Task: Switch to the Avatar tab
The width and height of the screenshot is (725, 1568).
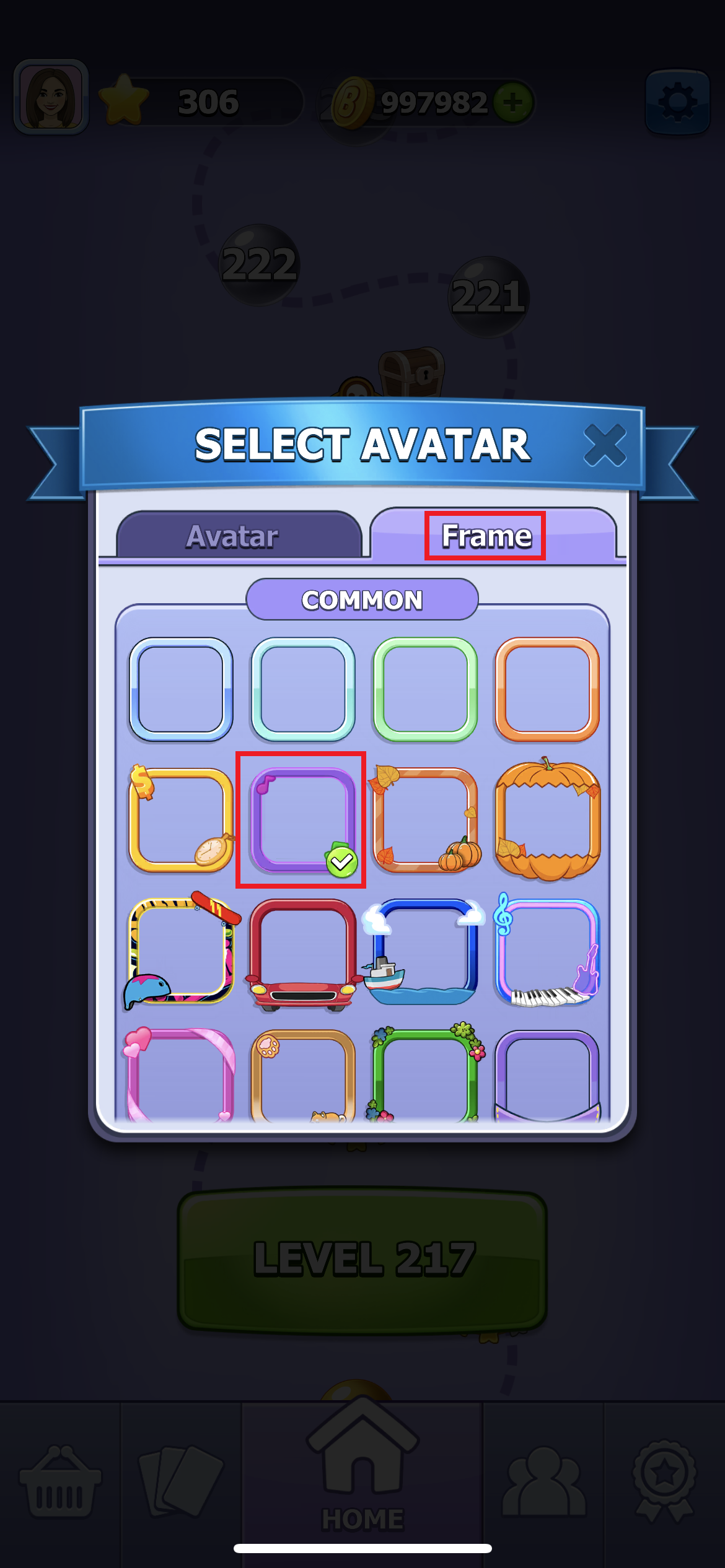Action: pyautogui.click(x=239, y=536)
